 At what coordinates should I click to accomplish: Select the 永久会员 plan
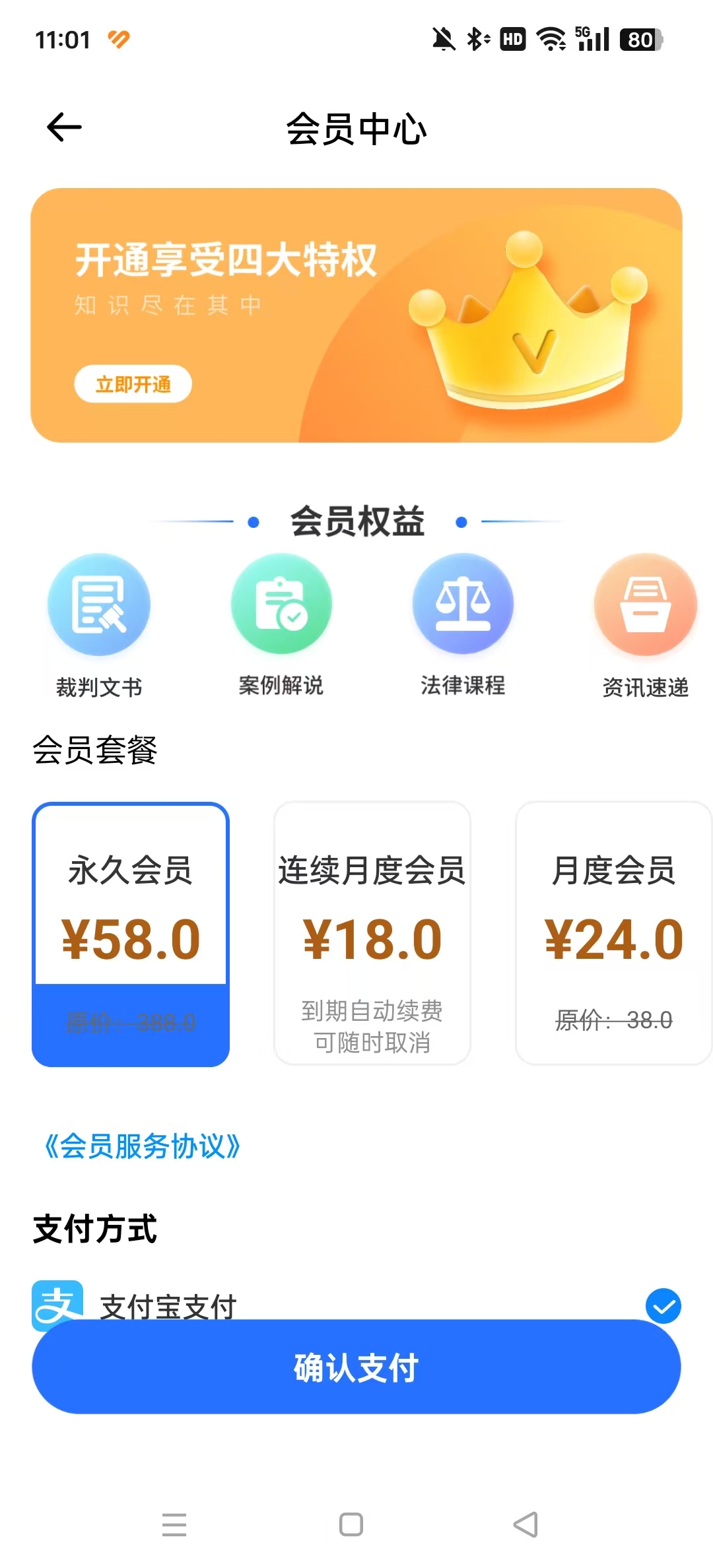click(131, 933)
